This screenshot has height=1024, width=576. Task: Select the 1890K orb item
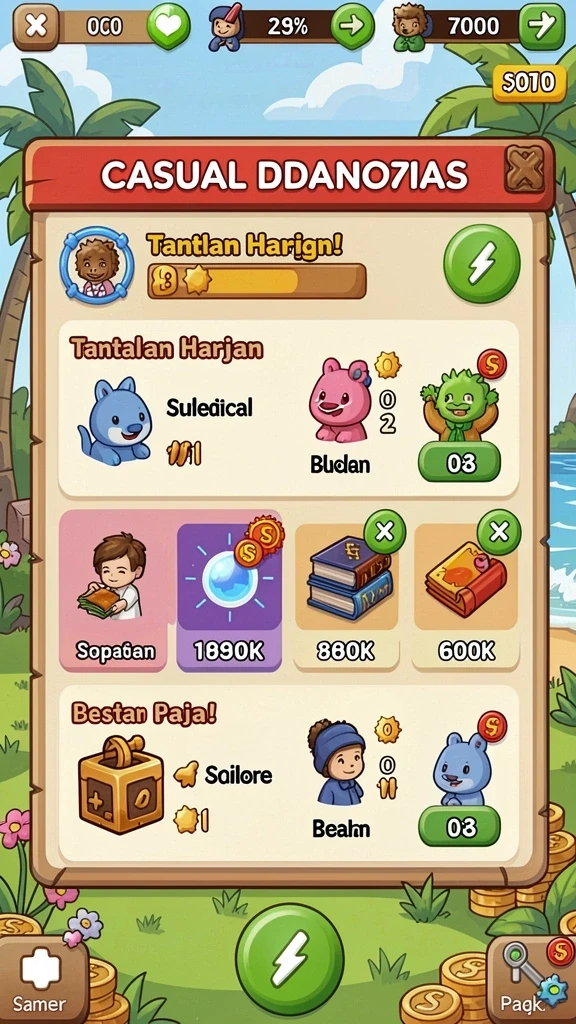tap(229, 596)
